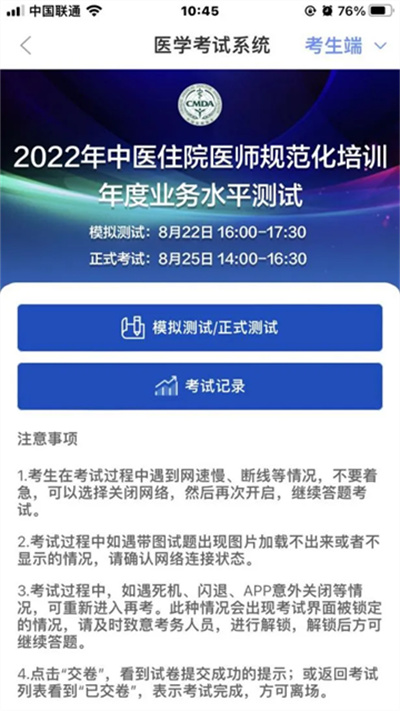Open the 考生端 role dropdown

pyautogui.click(x=346, y=46)
